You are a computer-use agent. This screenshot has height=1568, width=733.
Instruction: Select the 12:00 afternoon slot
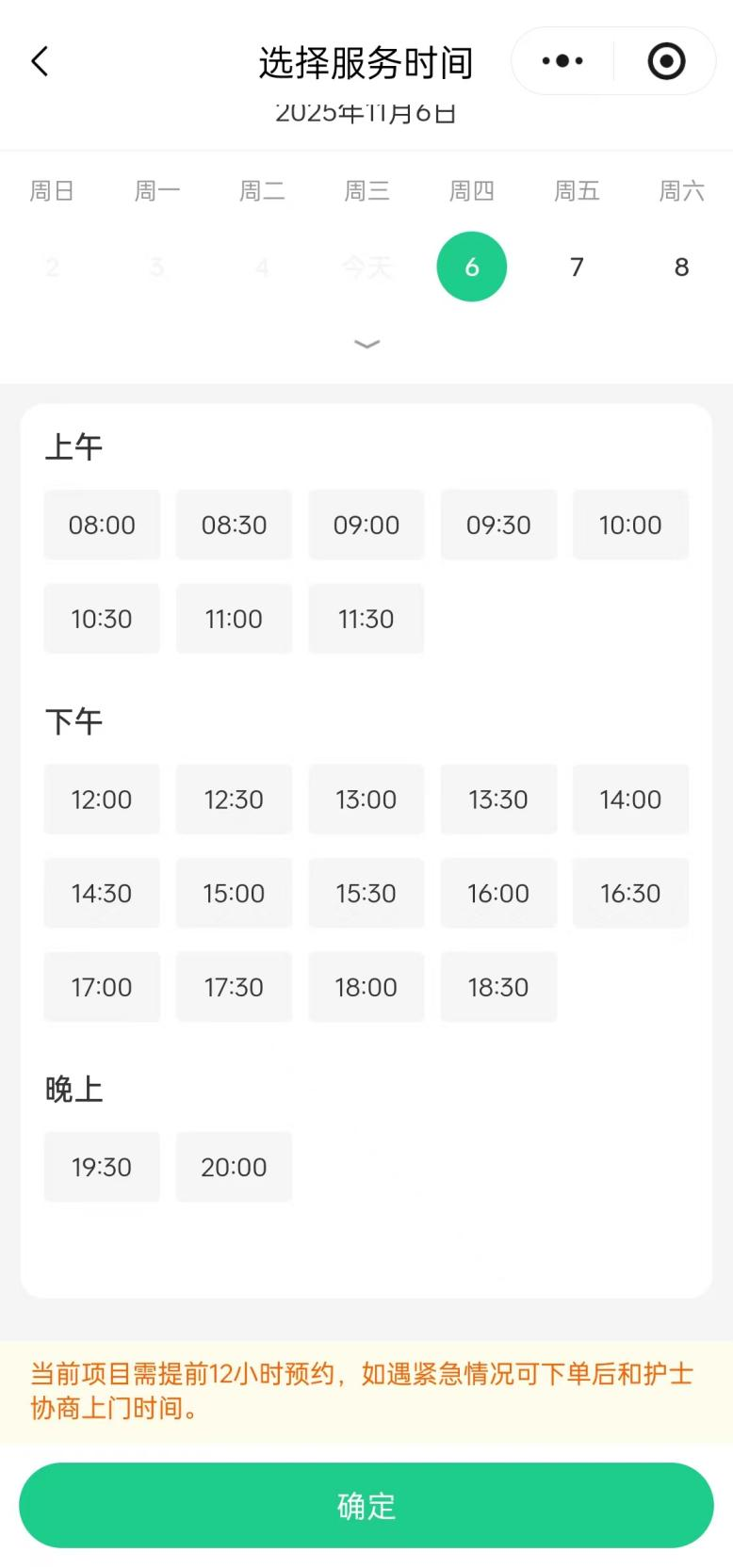click(102, 800)
